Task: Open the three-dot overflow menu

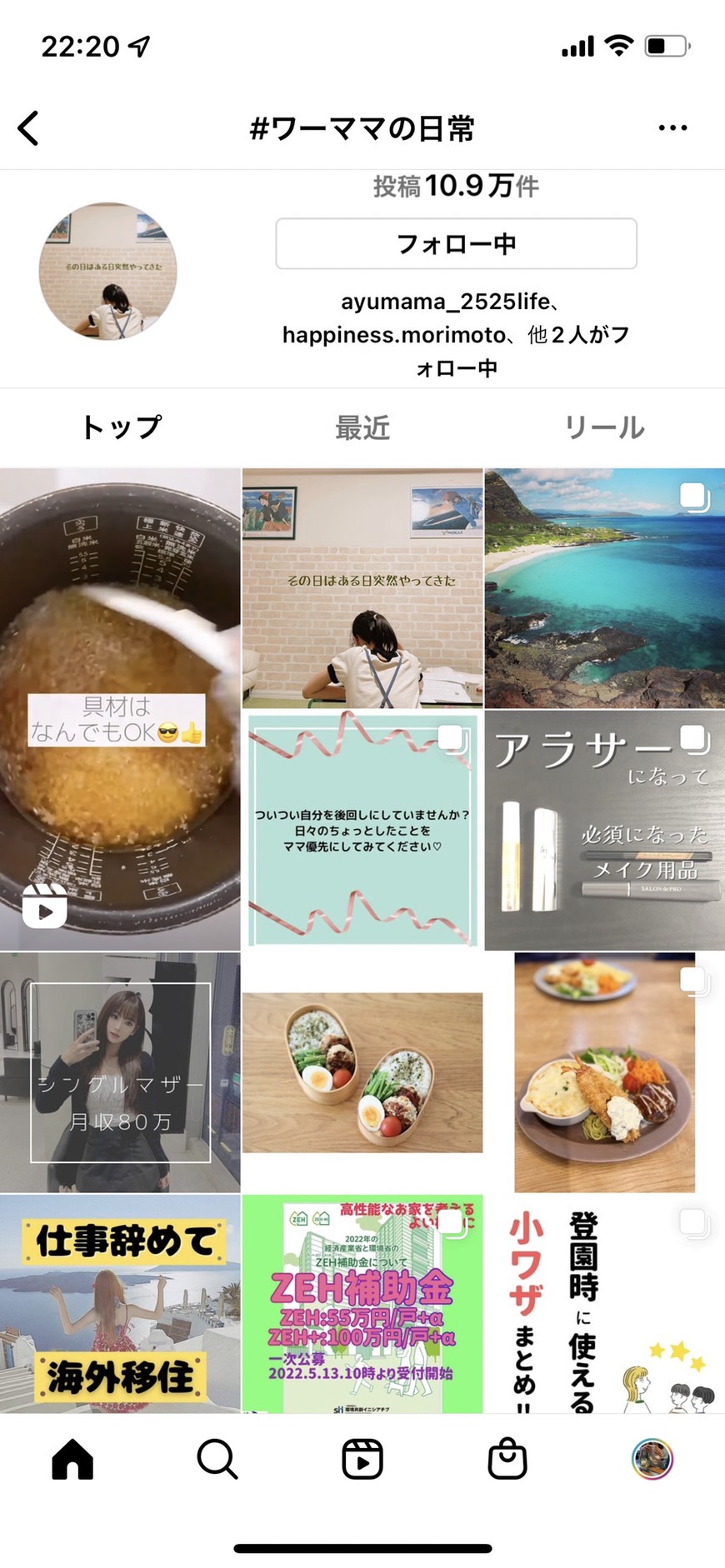Action: 672,128
